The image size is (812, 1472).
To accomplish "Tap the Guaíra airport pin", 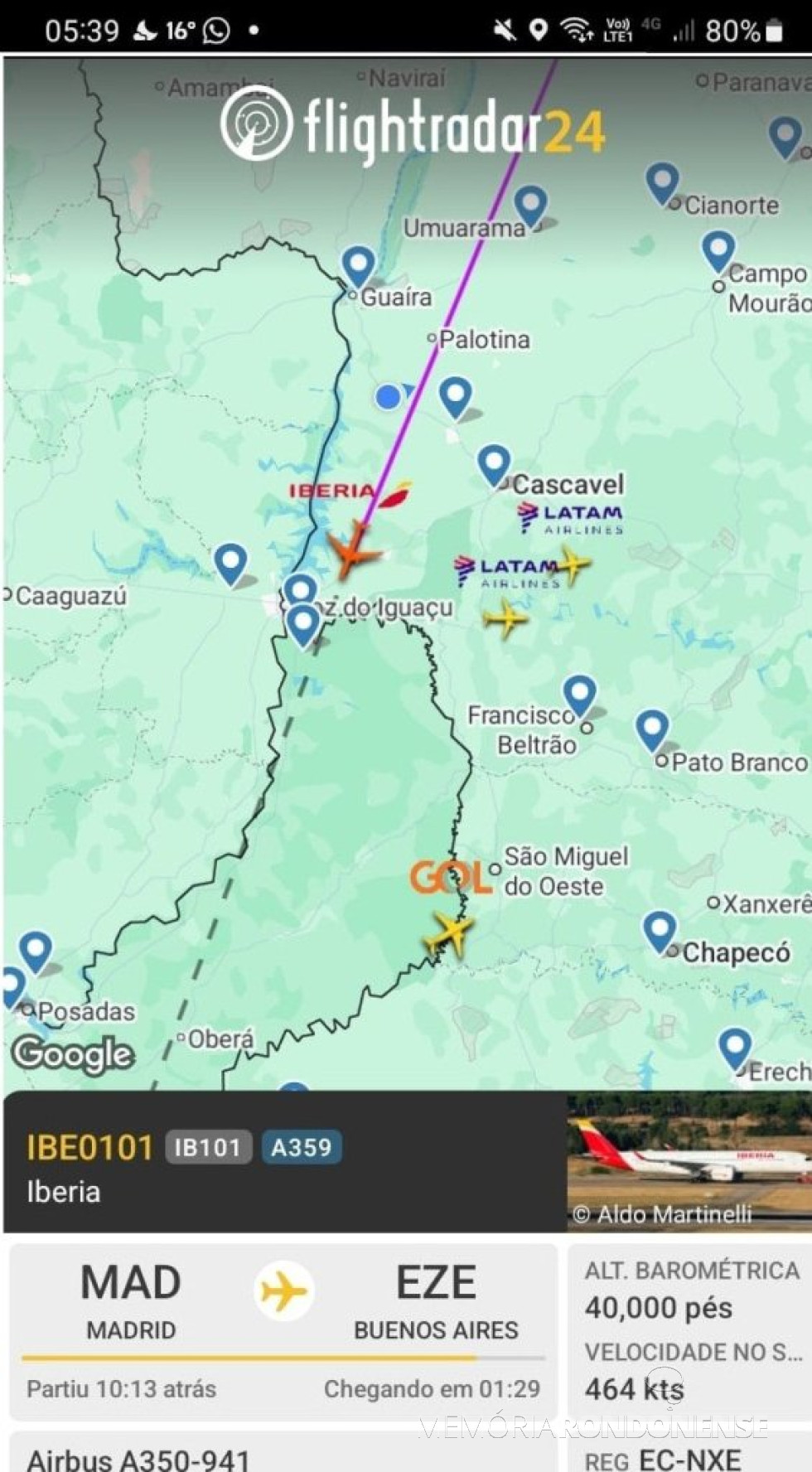I will (359, 265).
